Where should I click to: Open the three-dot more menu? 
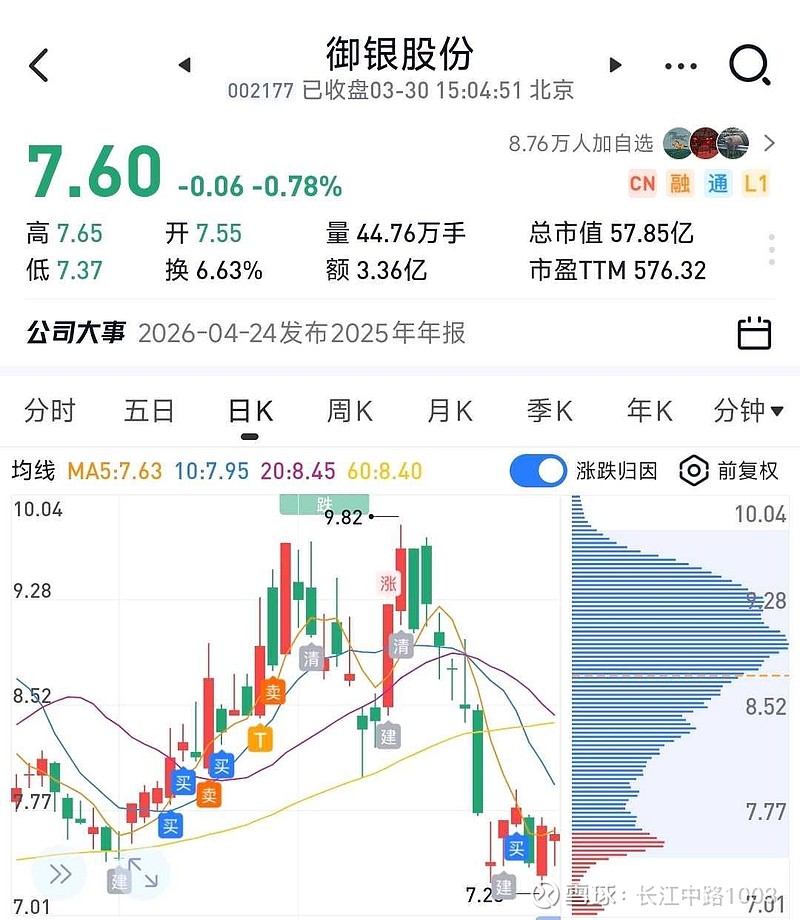click(x=680, y=67)
